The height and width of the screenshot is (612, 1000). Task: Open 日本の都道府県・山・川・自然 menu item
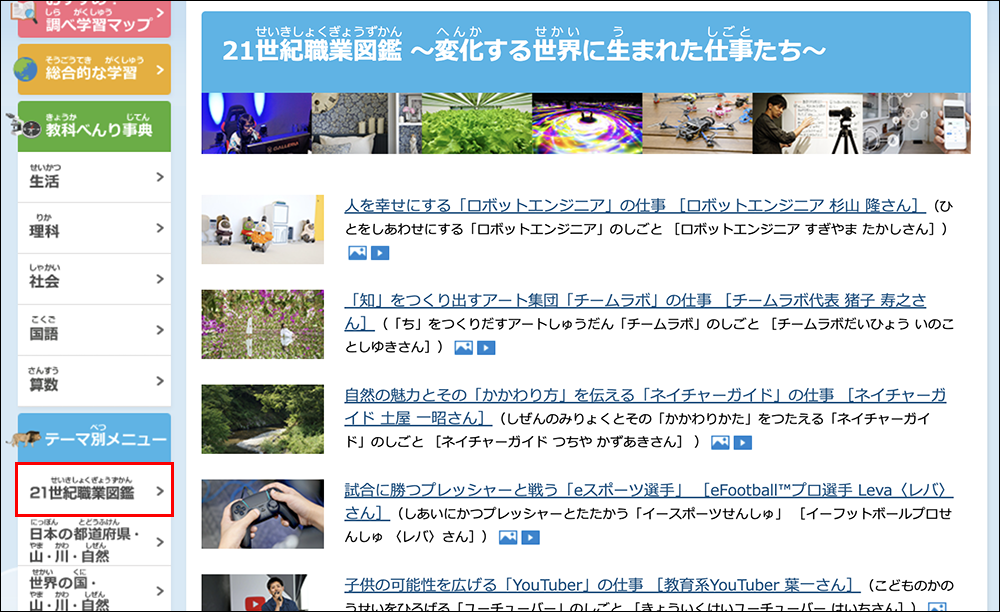click(94, 541)
